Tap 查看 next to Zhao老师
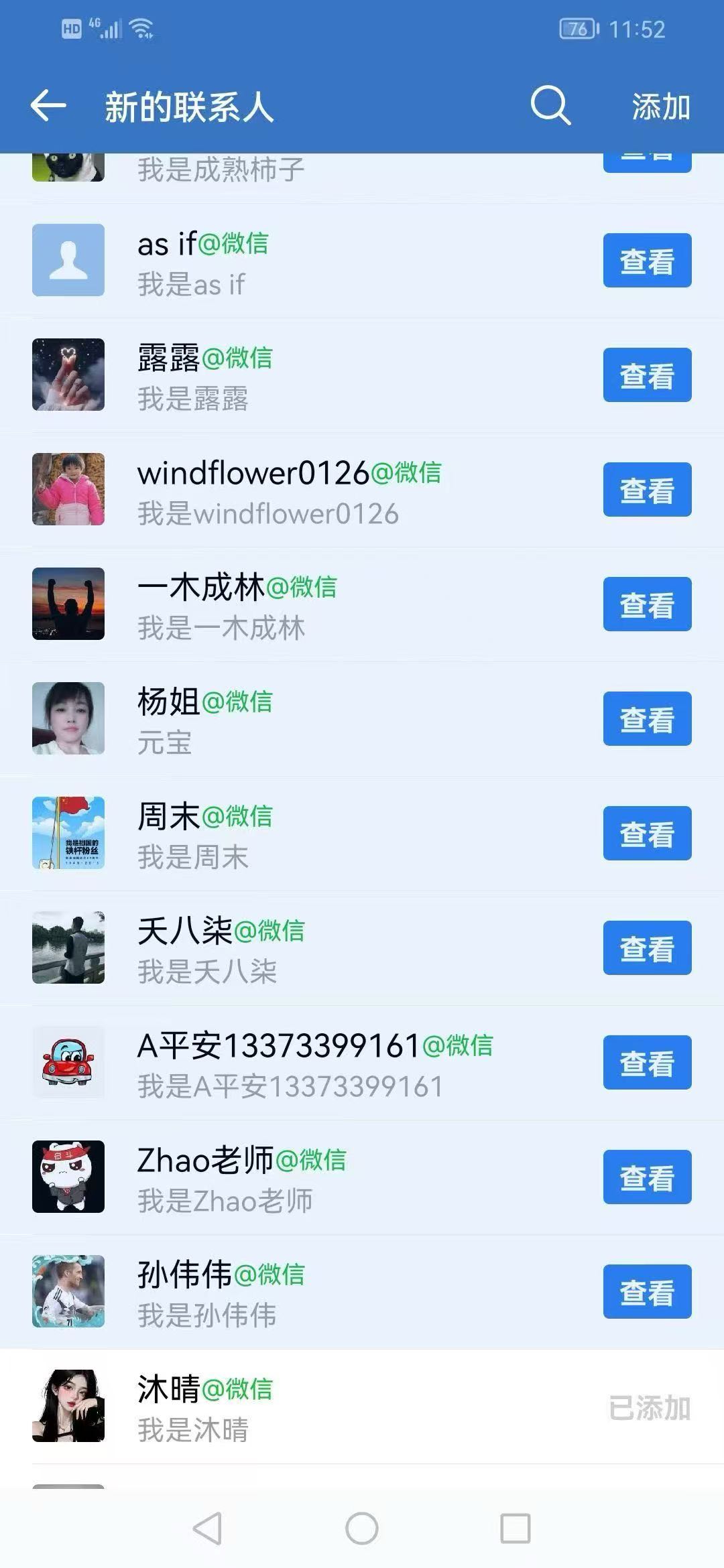Image resolution: width=724 pixels, height=1568 pixels. [647, 1177]
